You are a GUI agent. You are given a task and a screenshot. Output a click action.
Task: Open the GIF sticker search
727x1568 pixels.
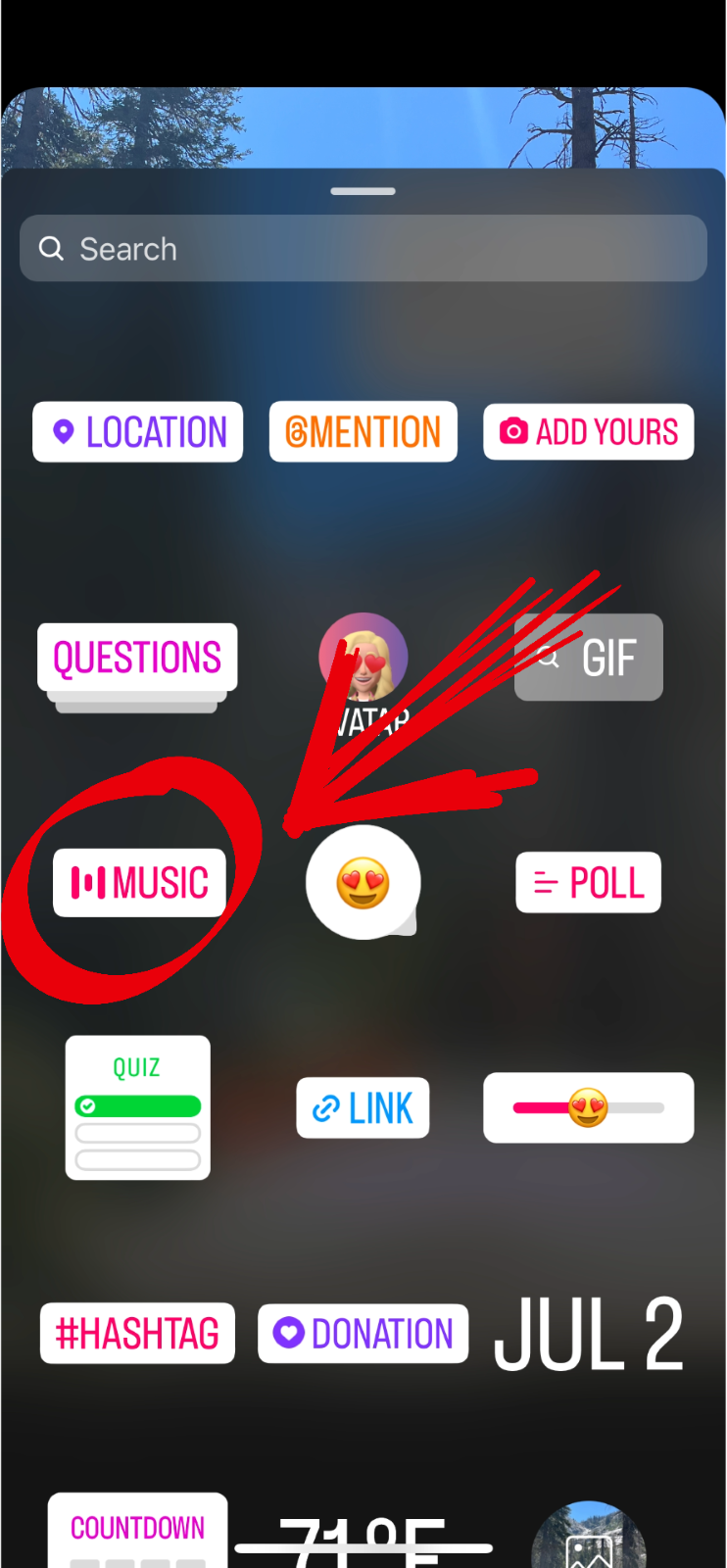[x=588, y=658]
